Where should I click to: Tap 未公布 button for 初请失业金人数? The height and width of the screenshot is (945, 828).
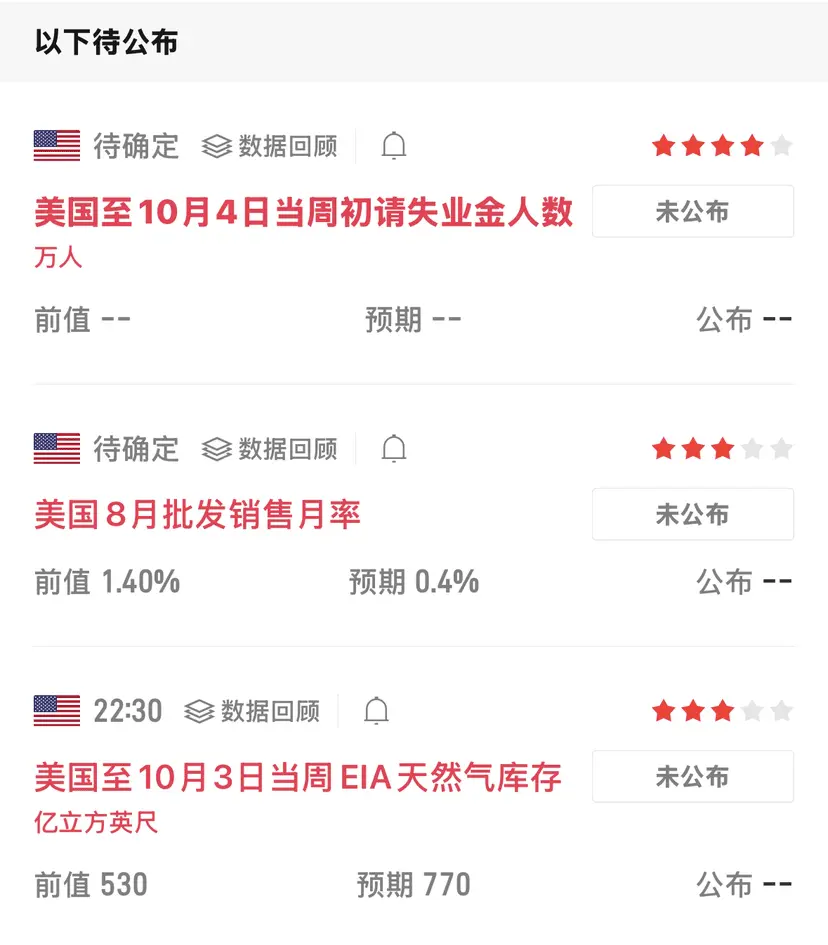(x=692, y=212)
